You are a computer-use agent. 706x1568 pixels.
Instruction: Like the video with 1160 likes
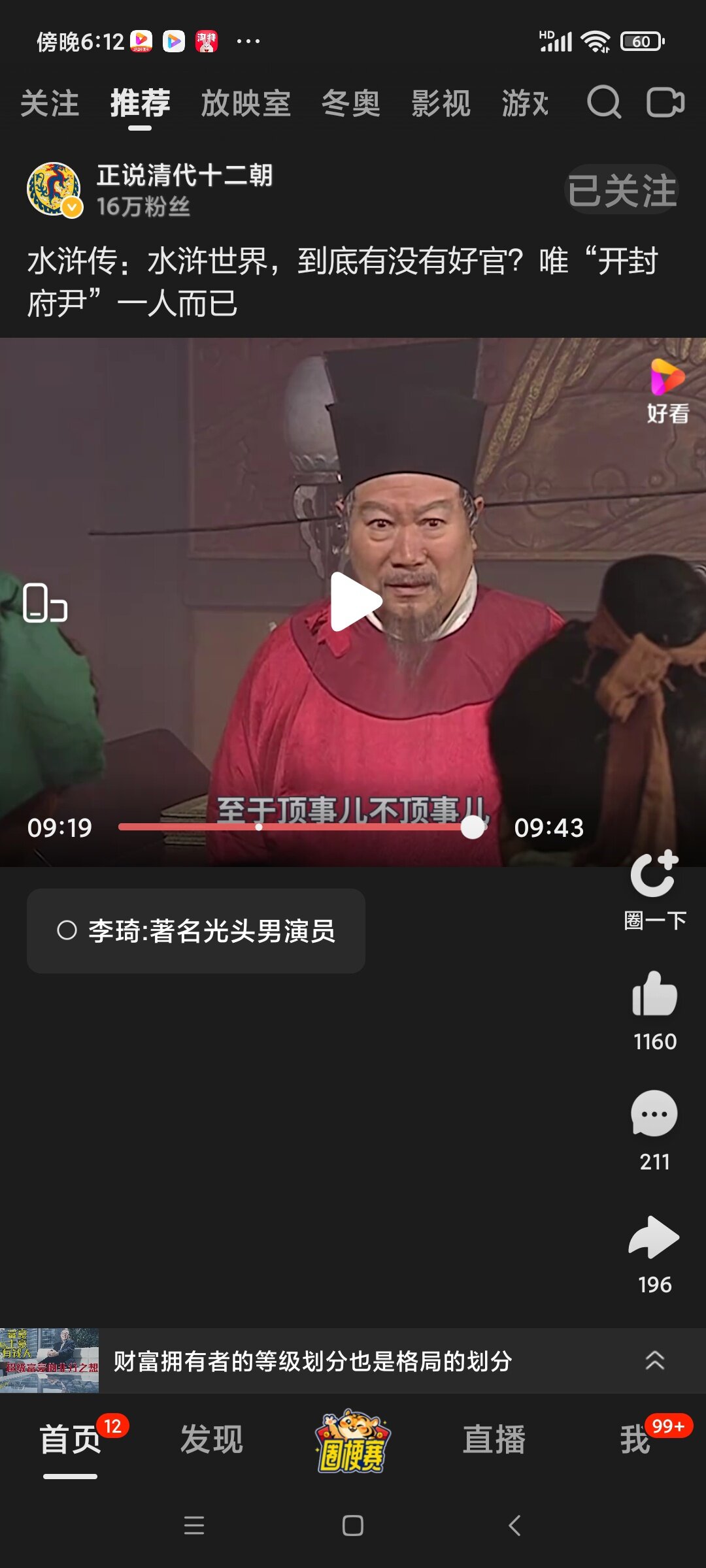coord(654,995)
